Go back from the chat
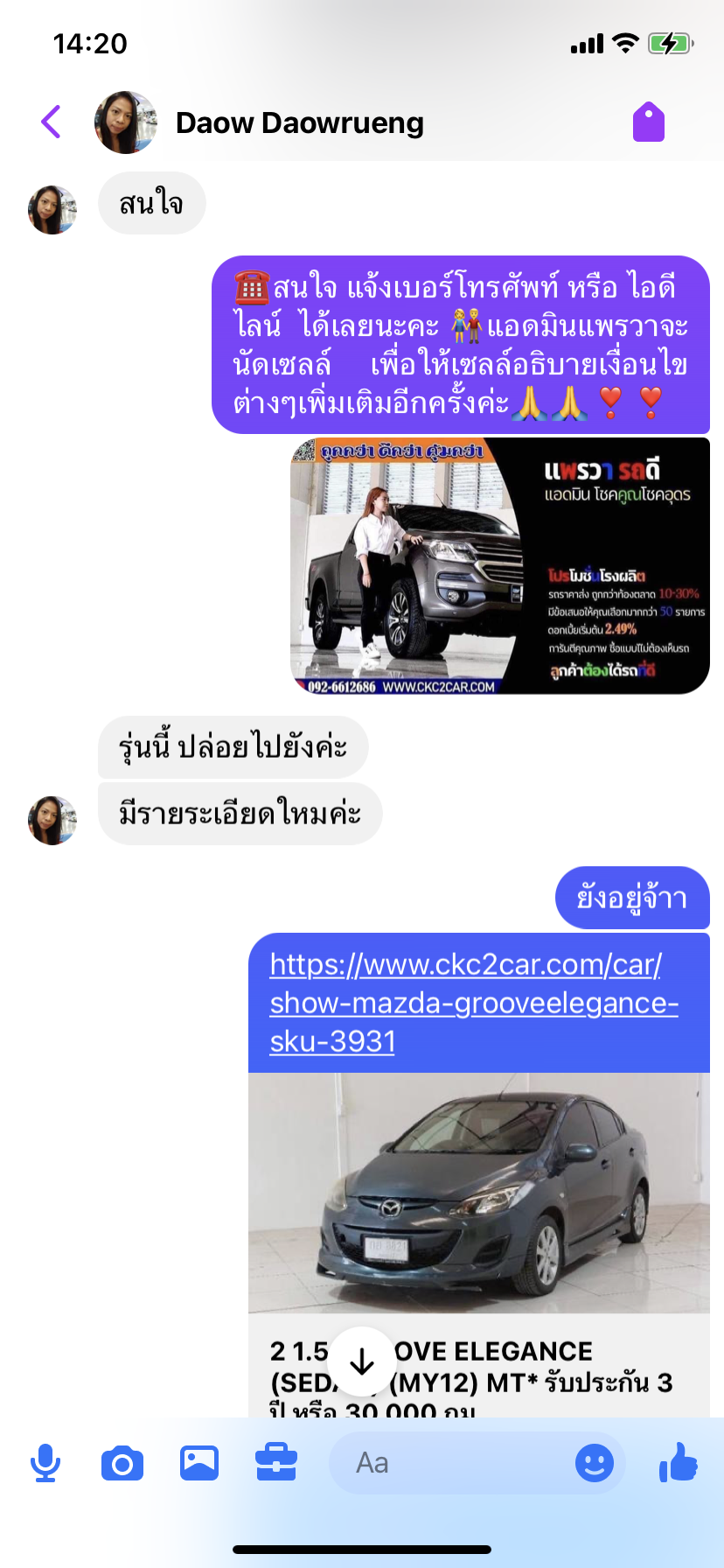This screenshot has height=1568, width=724. tap(52, 122)
